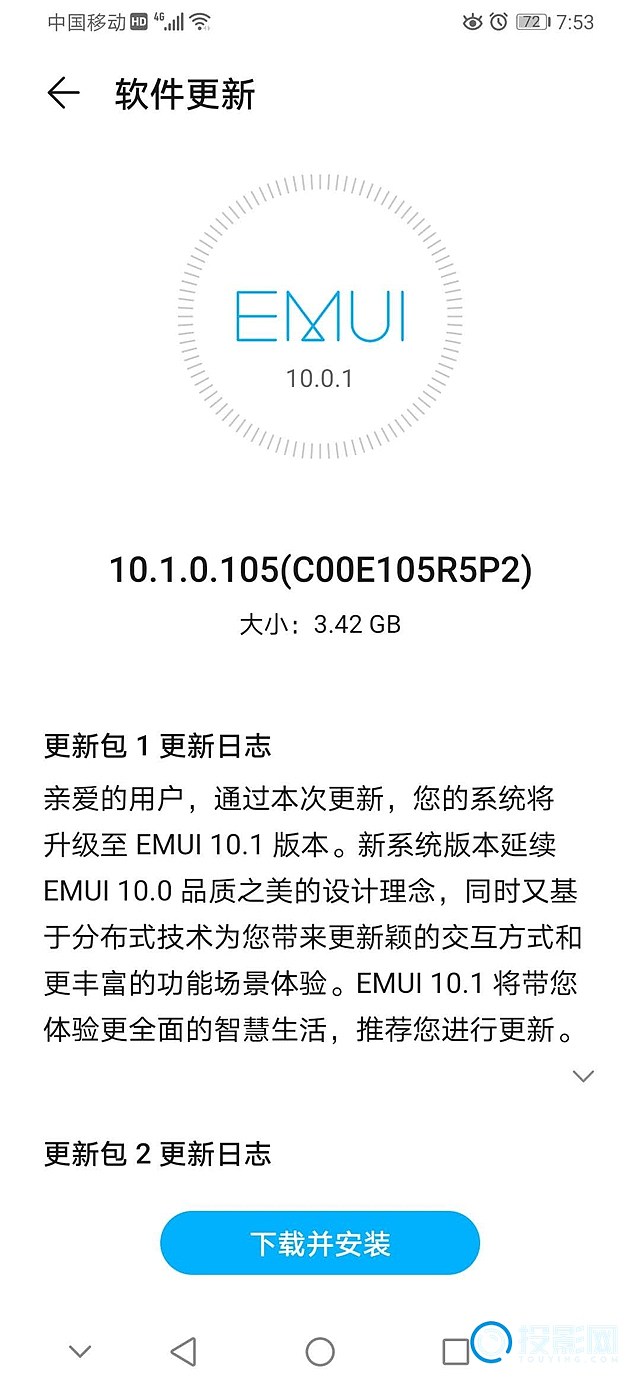Go to the home screen
Screen dimensions: 640x1386
[320, 1352]
